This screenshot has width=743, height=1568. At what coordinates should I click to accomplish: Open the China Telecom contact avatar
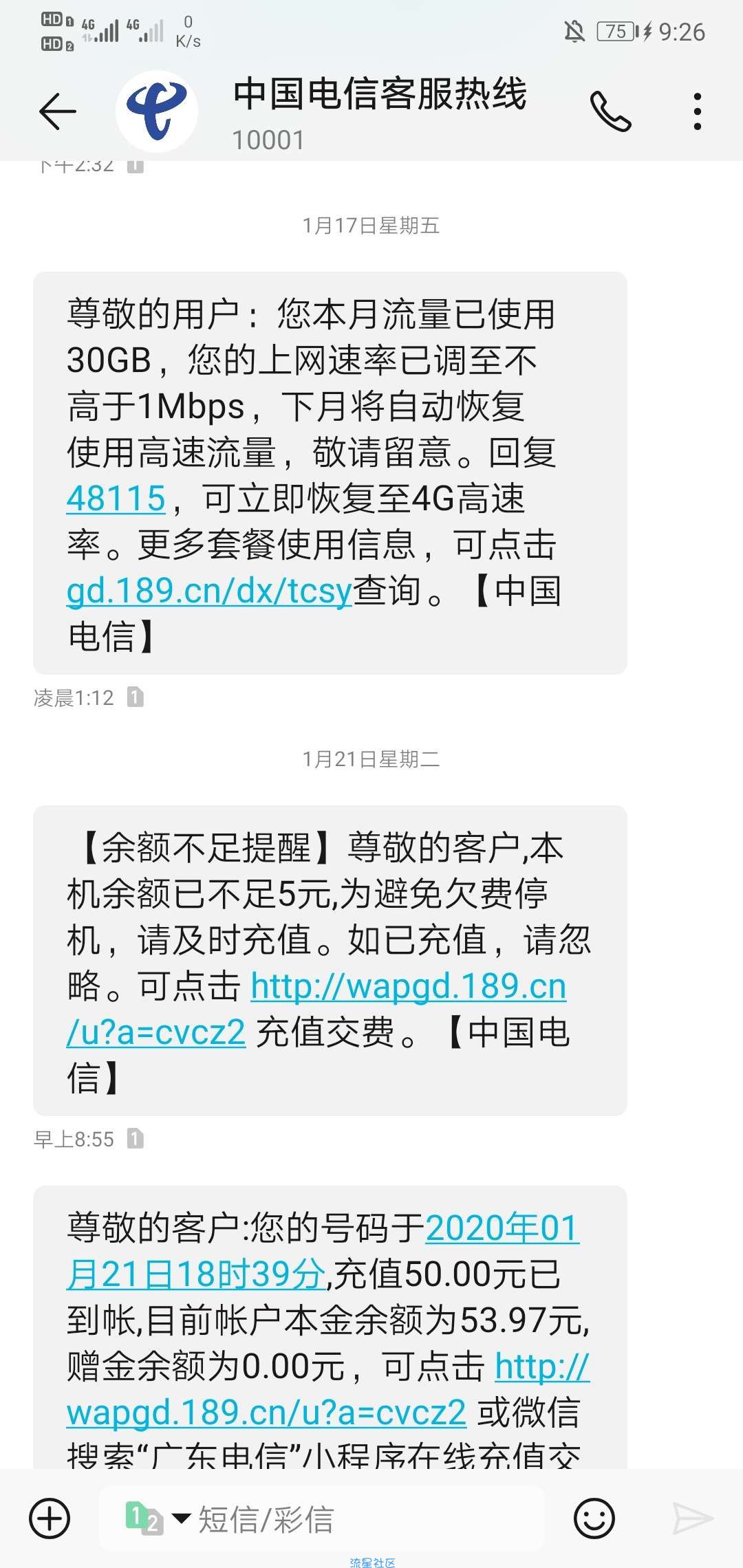pos(157,111)
